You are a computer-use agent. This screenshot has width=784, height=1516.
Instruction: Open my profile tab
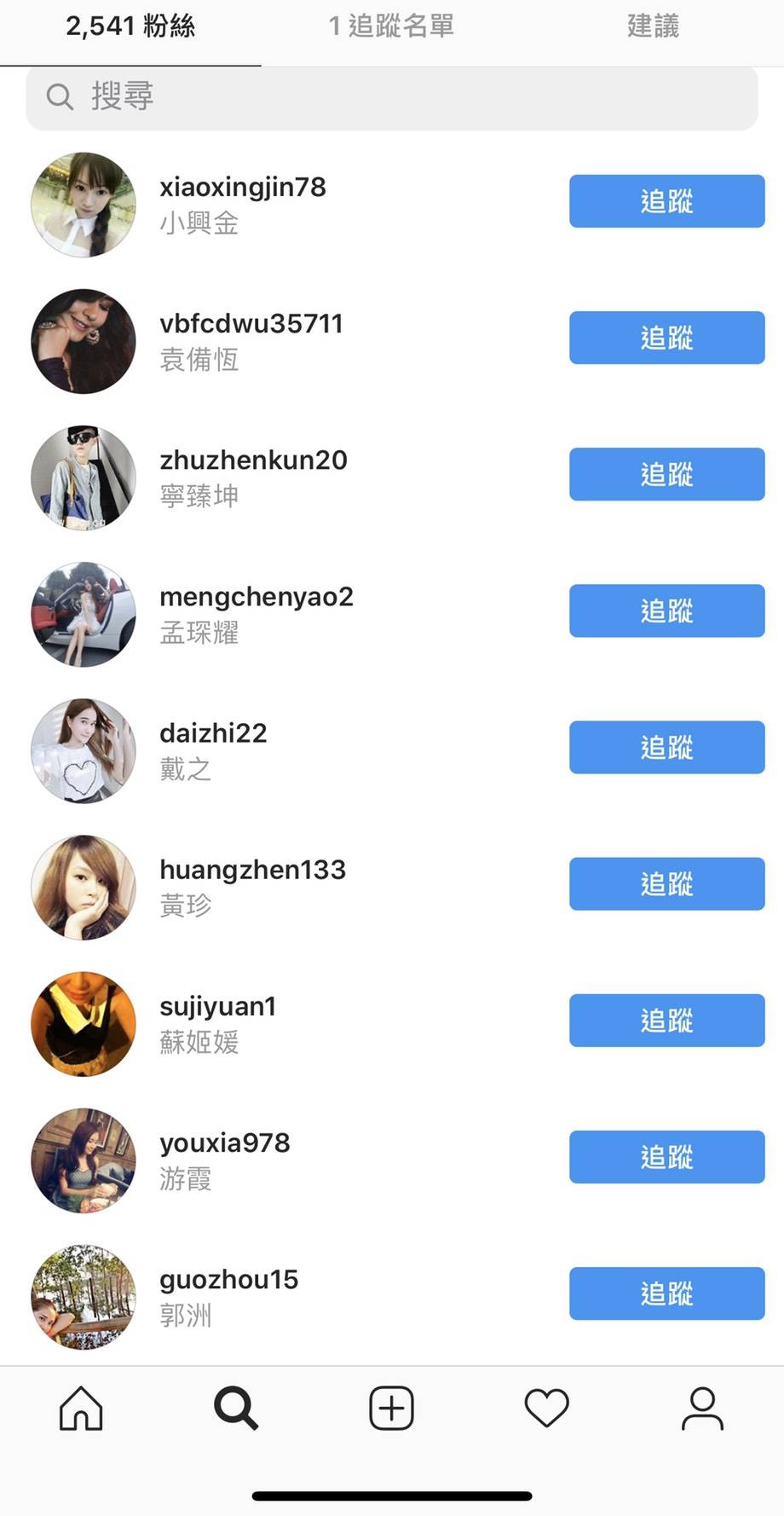pos(702,1408)
